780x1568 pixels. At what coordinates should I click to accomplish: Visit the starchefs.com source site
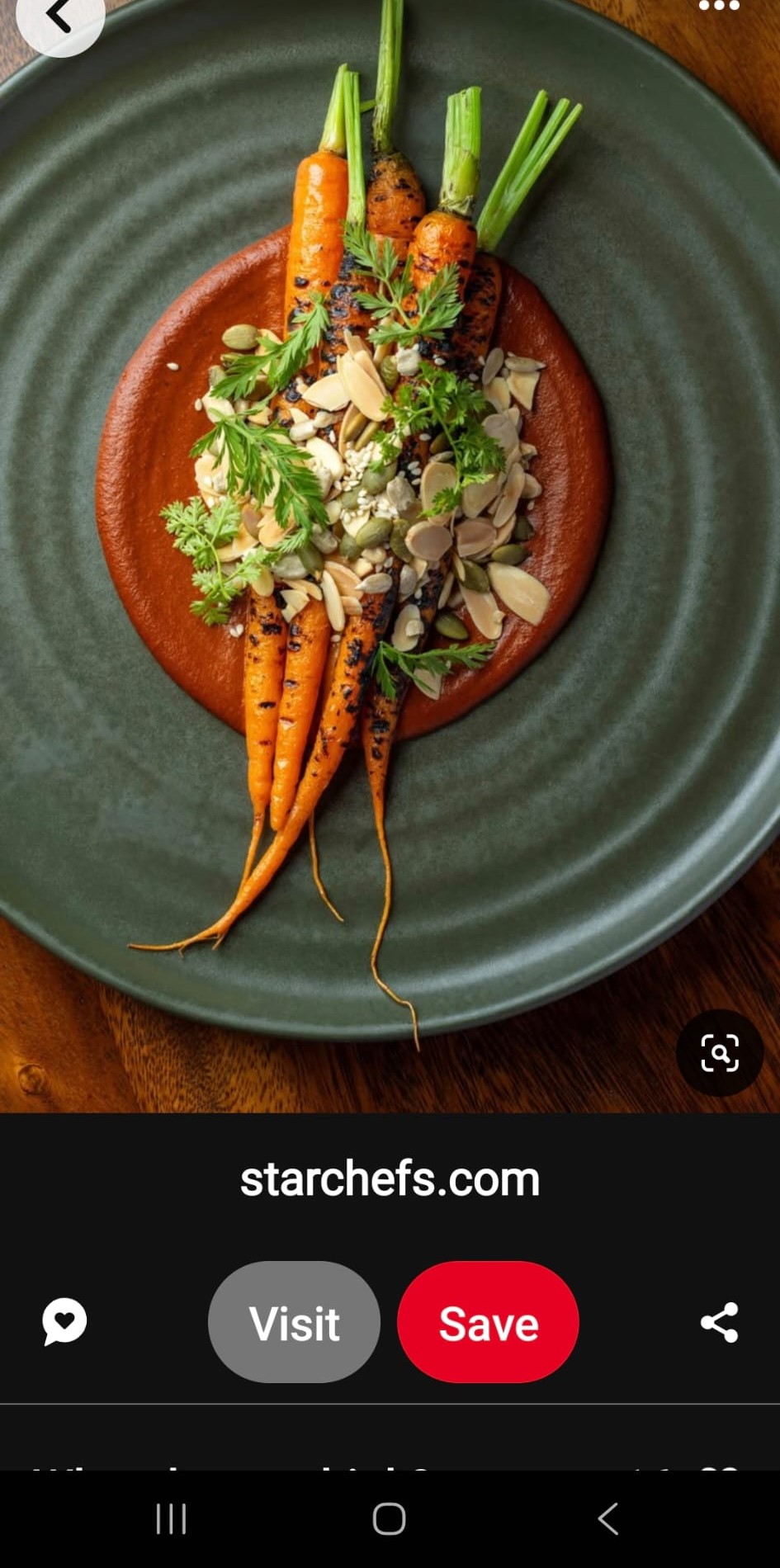[294, 1322]
